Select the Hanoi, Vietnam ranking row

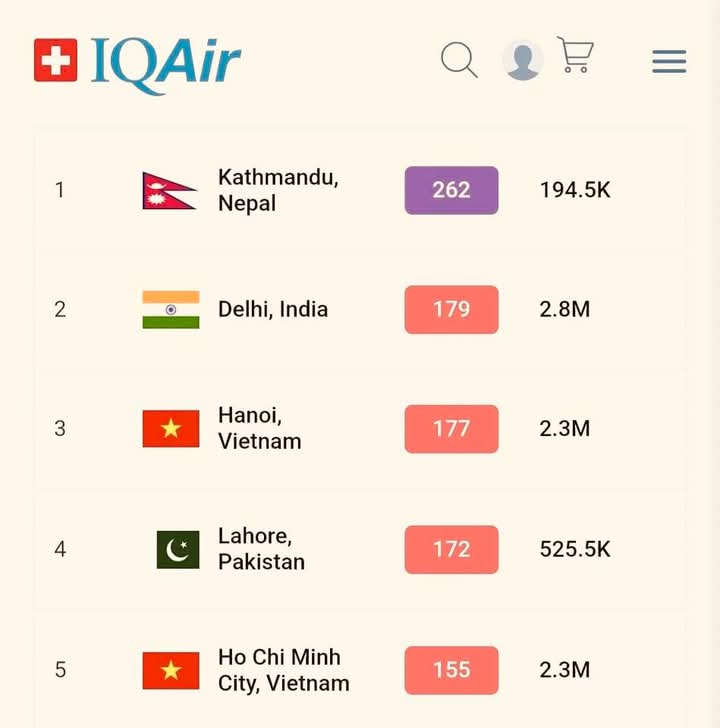tap(260, 428)
